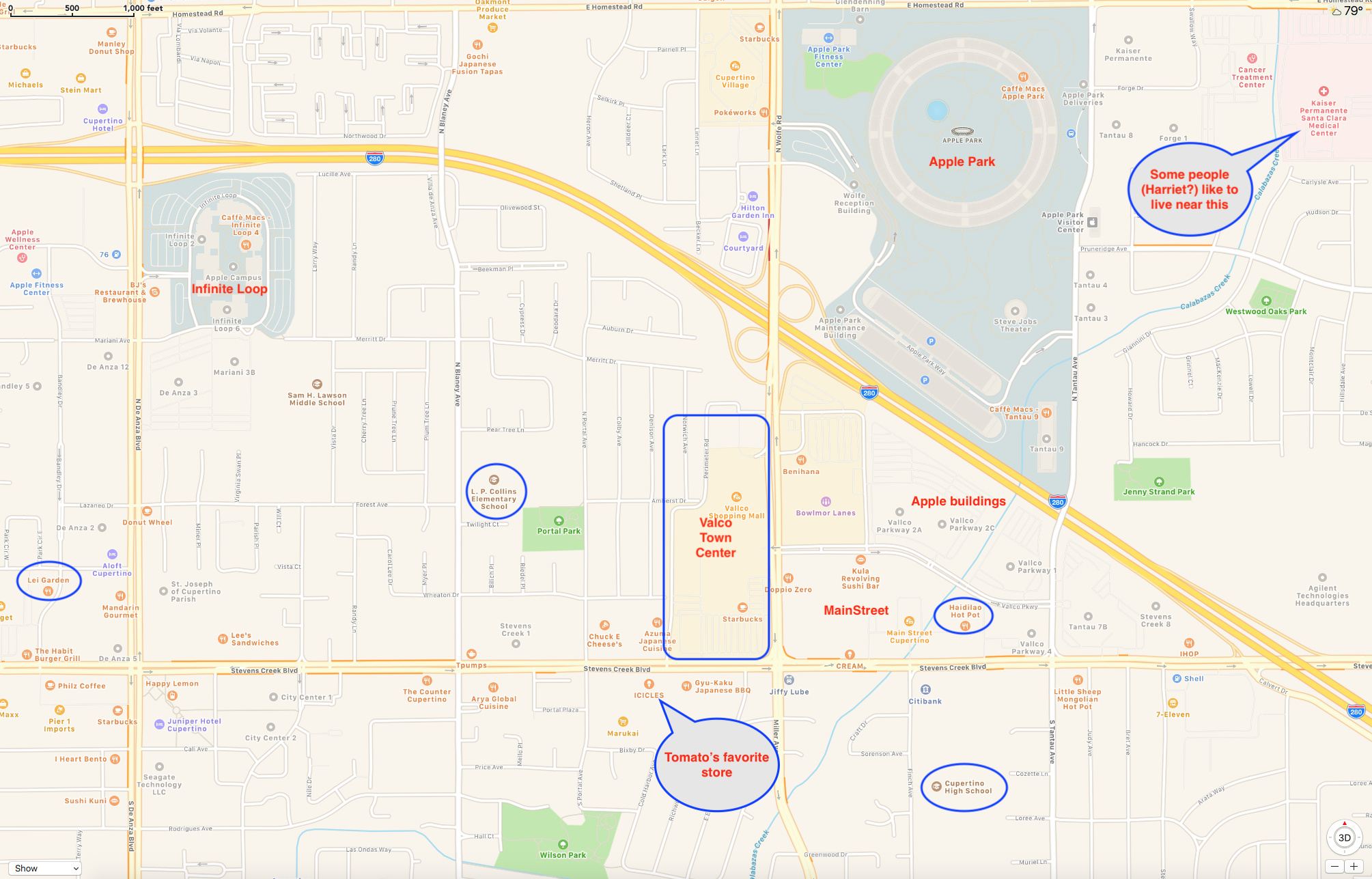Open the Benihana restaurant marker
The image size is (1372, 879).
click(801, 460)
